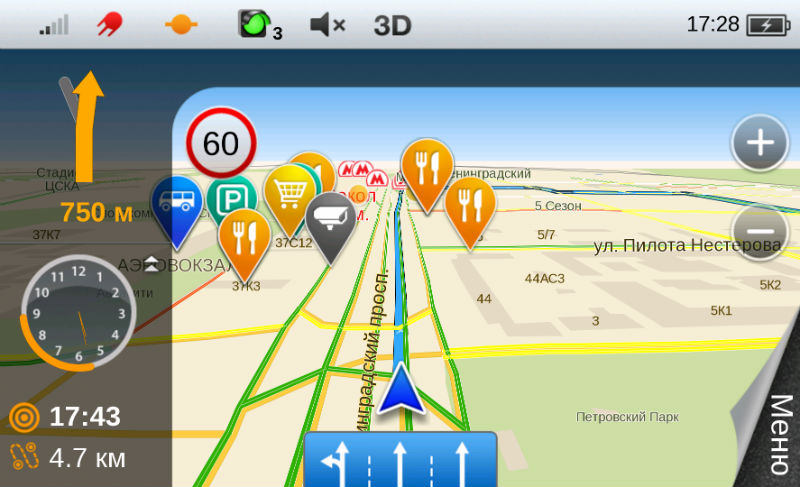
Task: Zoom in the map with plus button
Action: pyautogui.click(x=761, y=143)
